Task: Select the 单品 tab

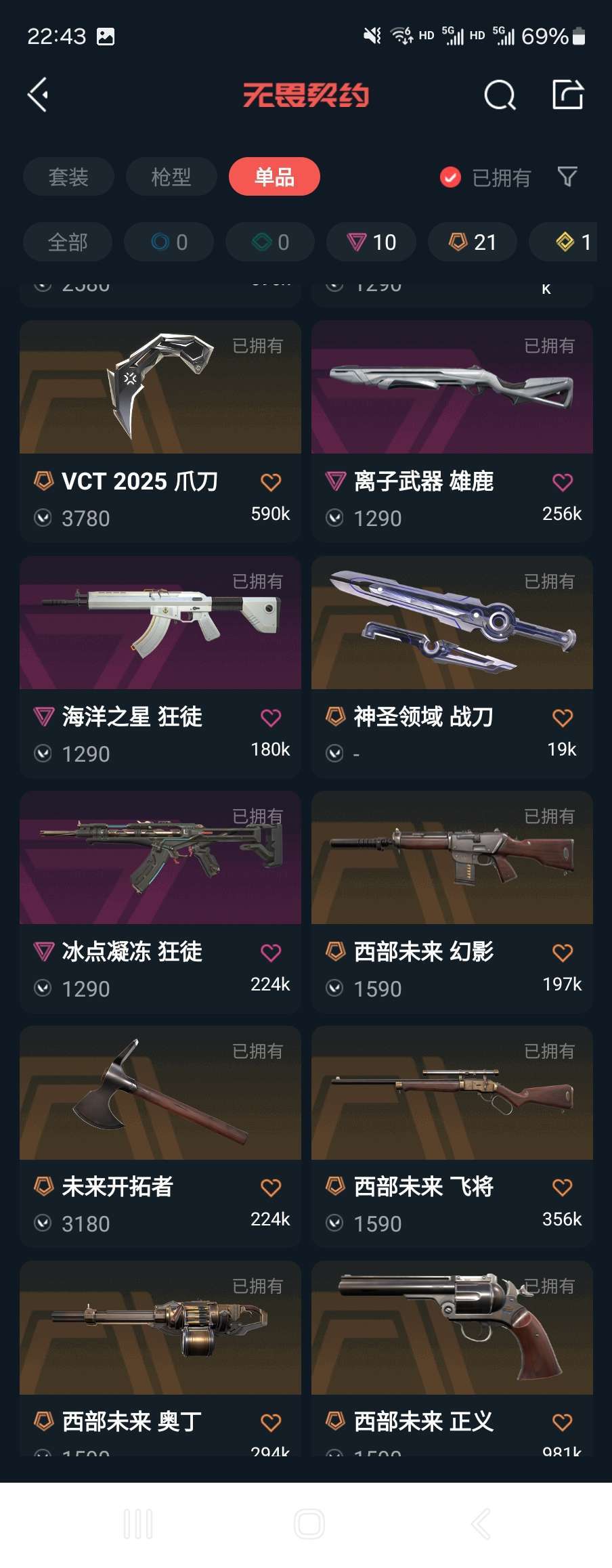Action: [274, 177]
